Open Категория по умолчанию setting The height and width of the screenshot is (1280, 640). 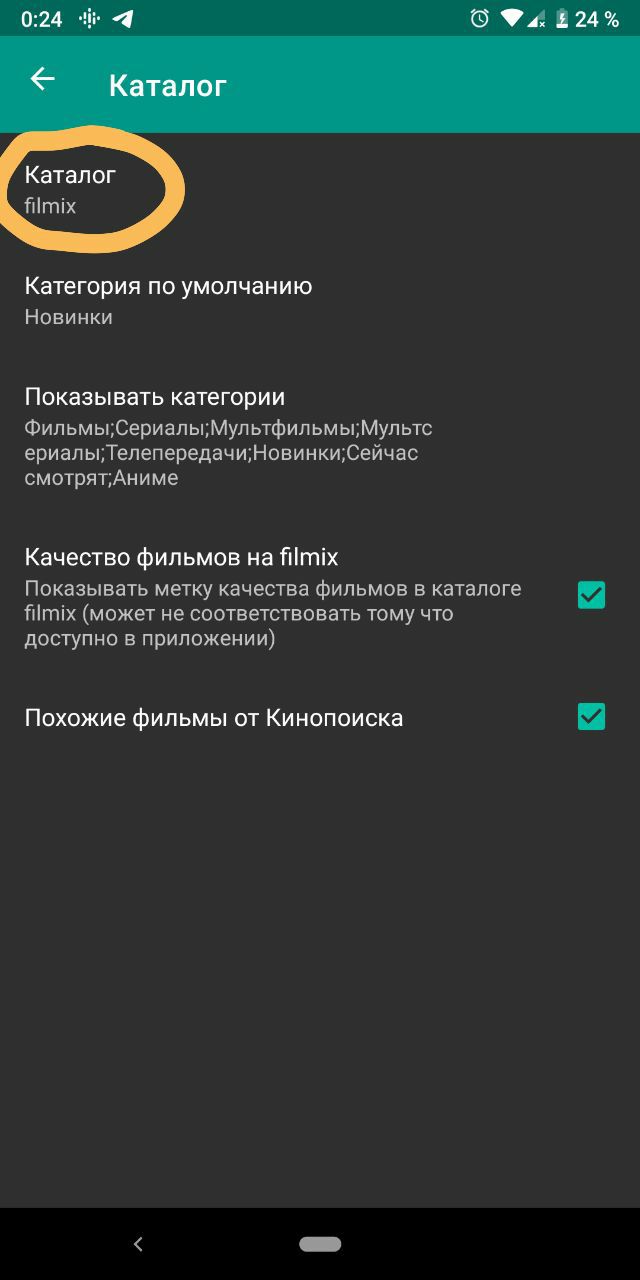168,300
